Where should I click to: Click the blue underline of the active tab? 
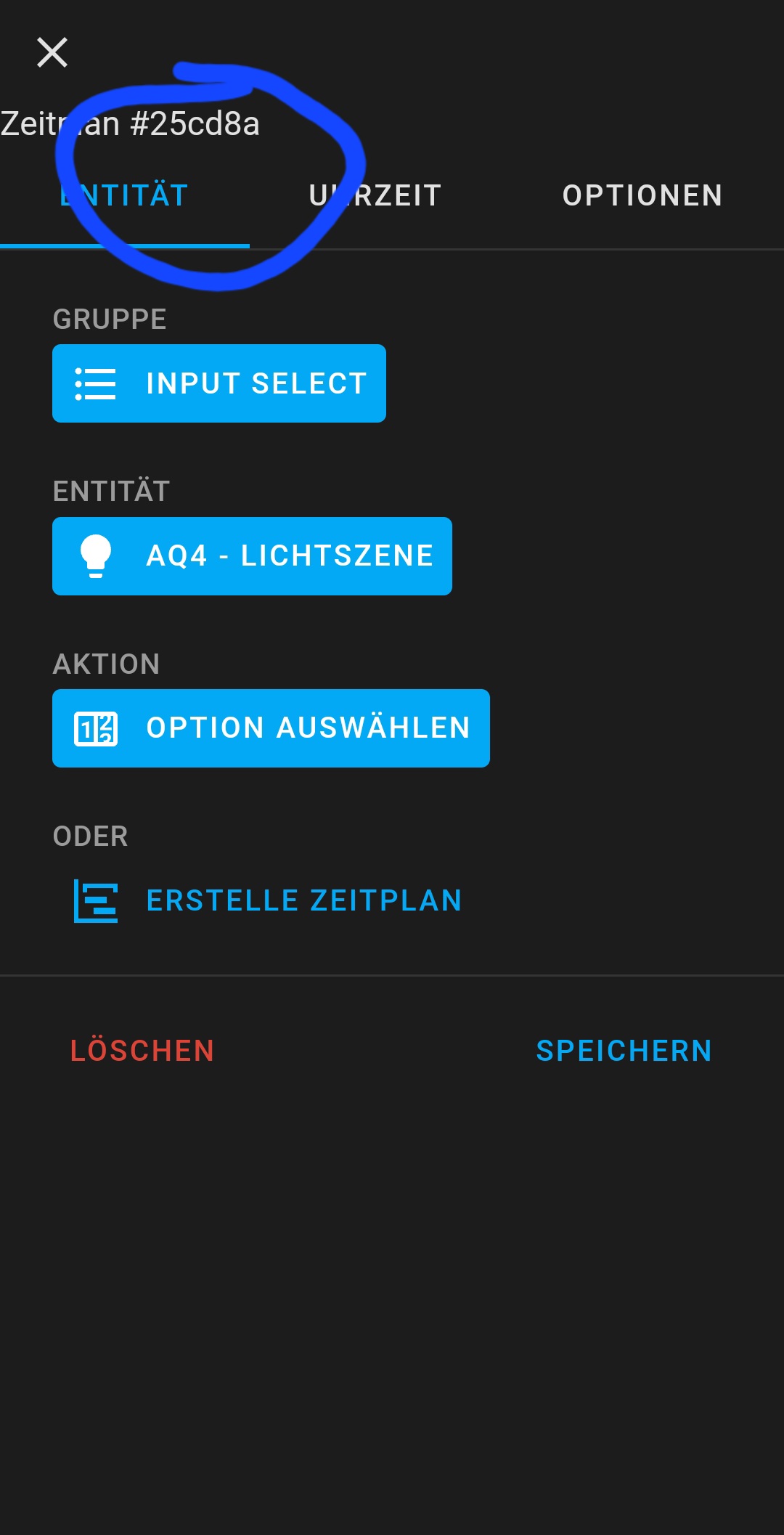click(x=125, y=247)
